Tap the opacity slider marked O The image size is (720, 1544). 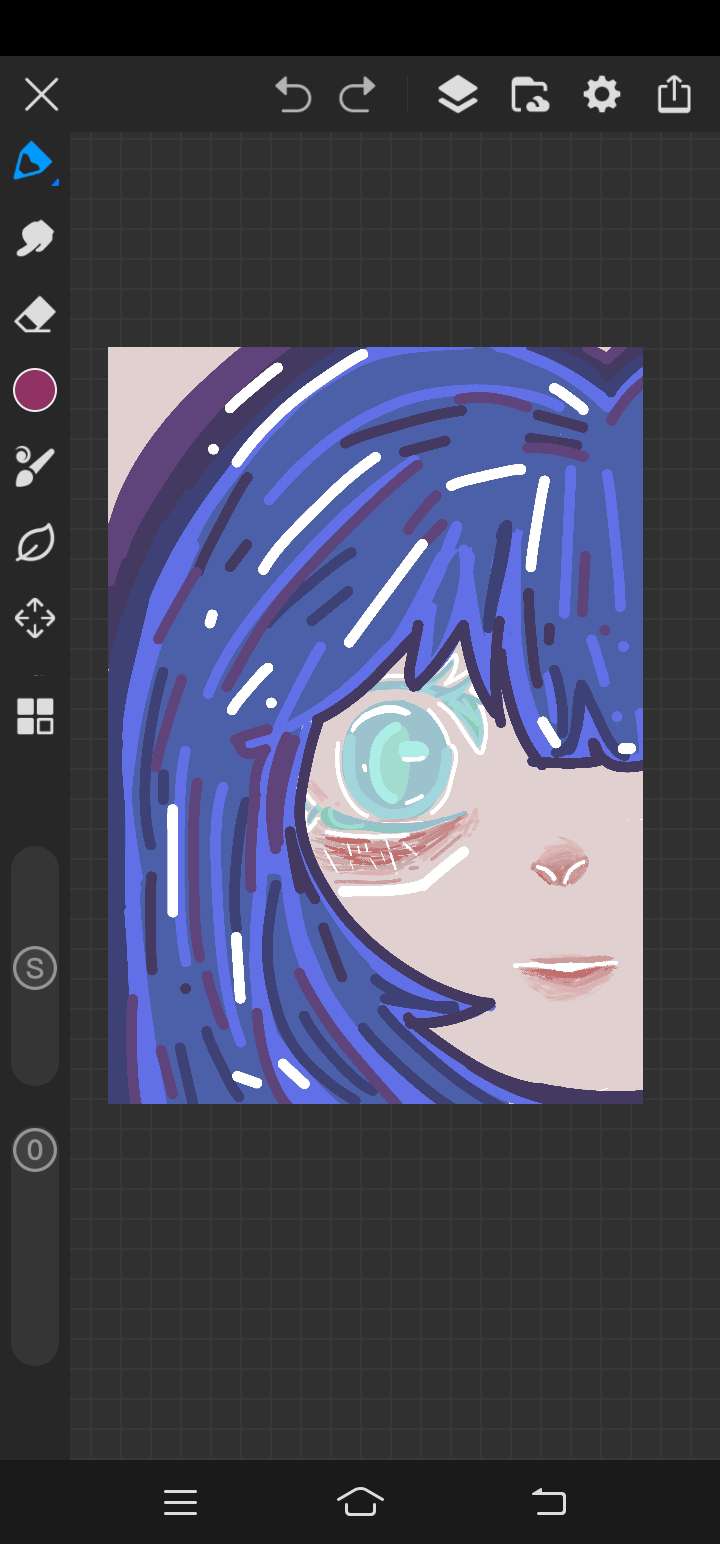pyautogui.click(x=35, y=1150)
